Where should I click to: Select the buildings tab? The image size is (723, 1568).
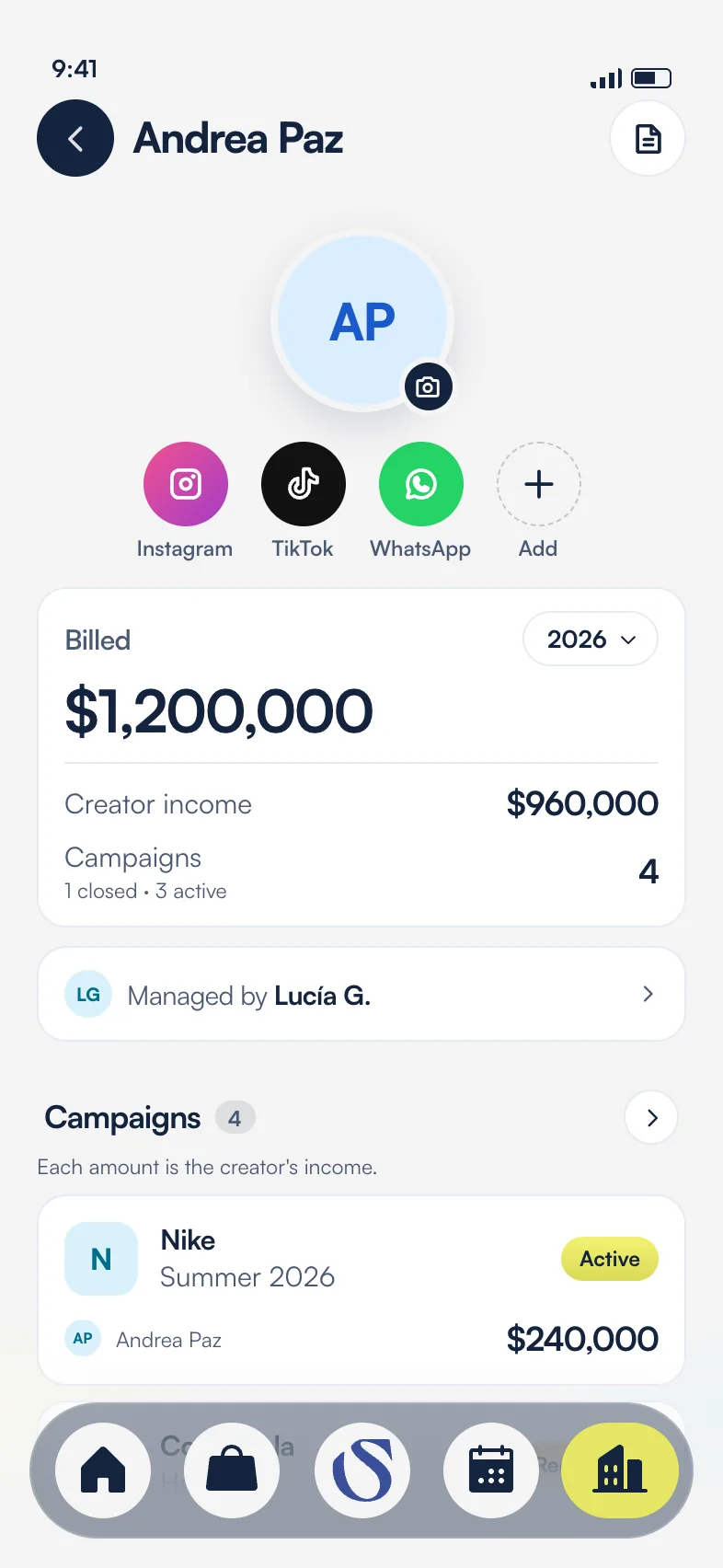pyautogui.click(x=620, y=1470)
